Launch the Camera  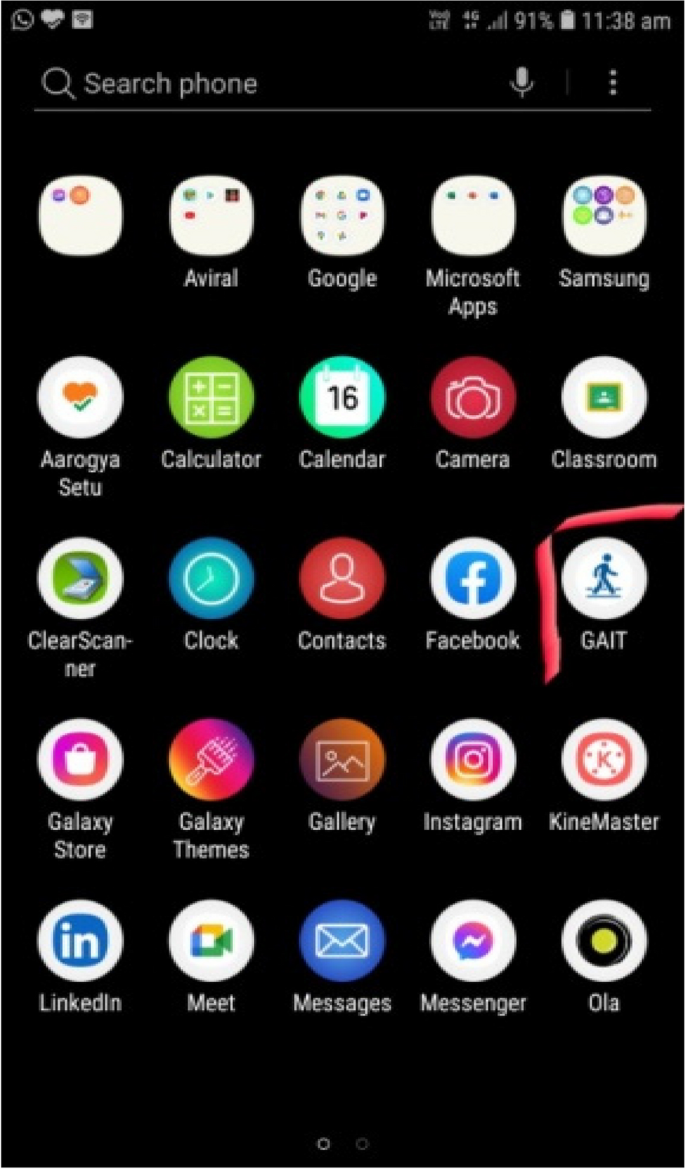pyautogui.click(x=473, y=398)
